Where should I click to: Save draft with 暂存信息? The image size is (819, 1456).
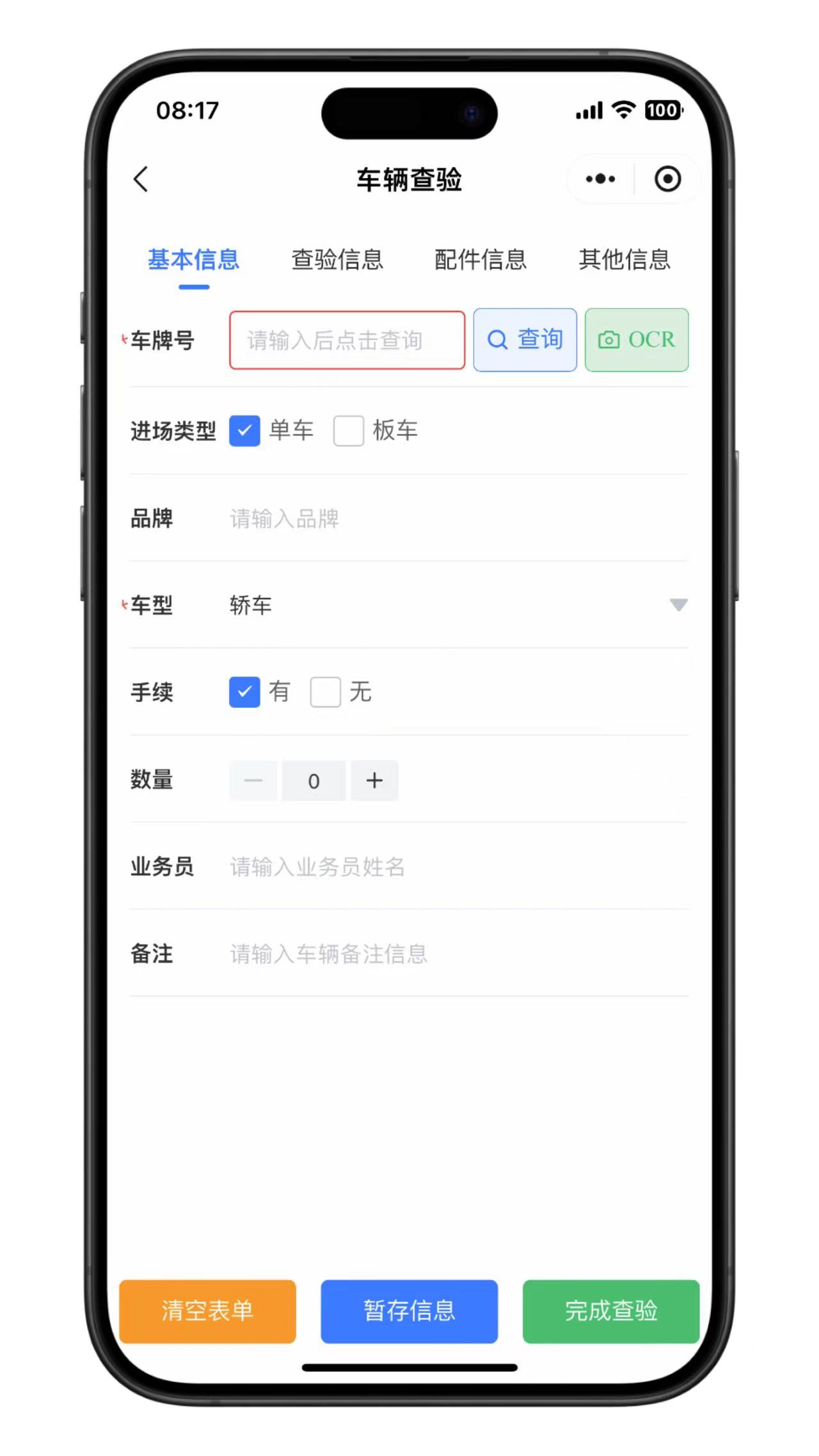coord(409,1311)
